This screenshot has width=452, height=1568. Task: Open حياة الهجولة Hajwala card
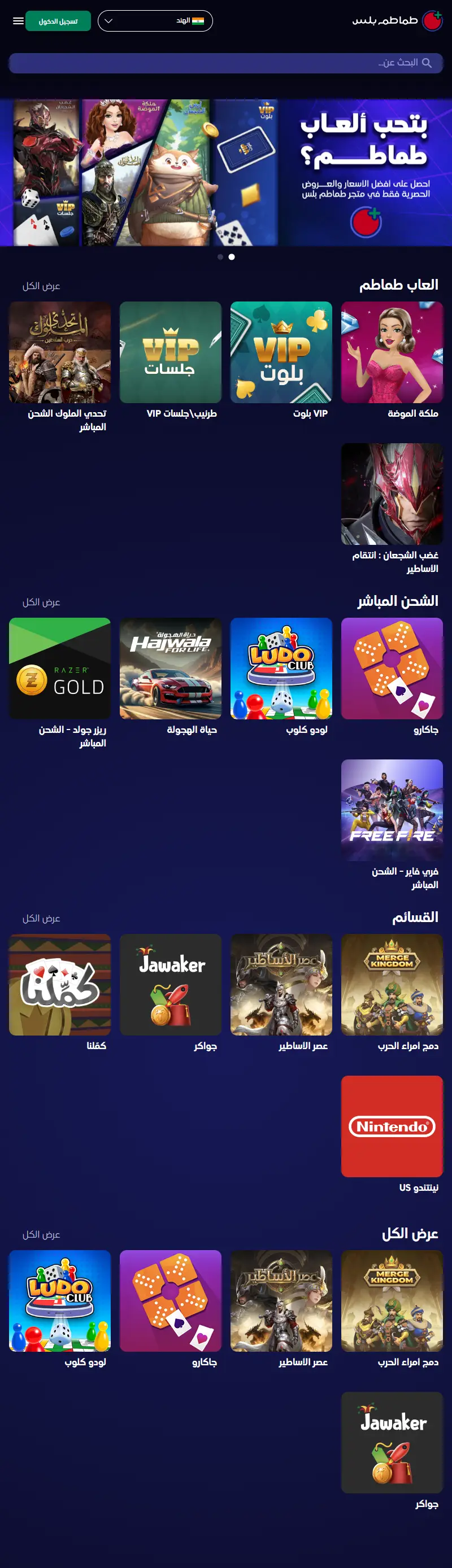click(171, 669)
